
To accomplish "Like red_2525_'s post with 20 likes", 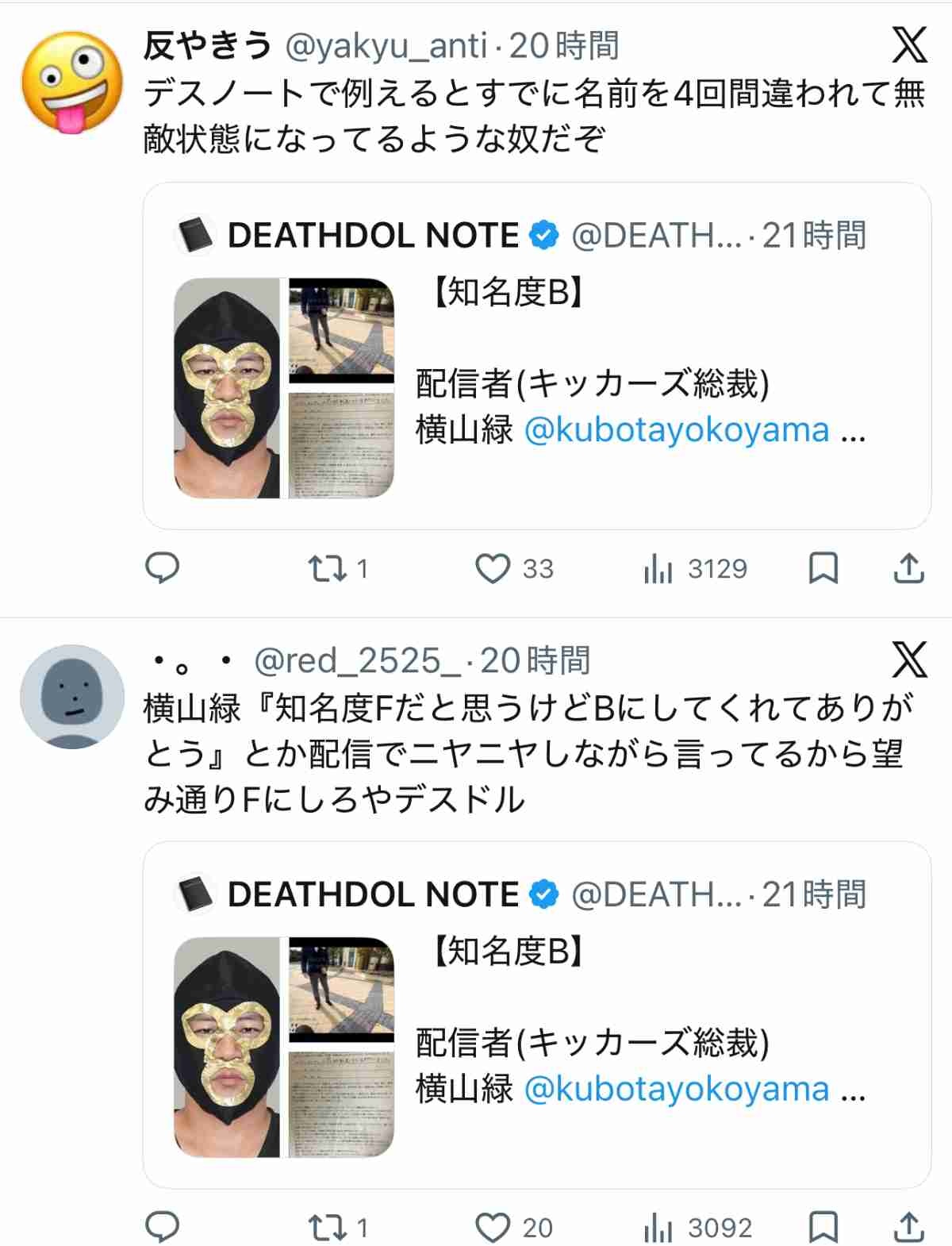I will pyautogui.click(x=493, y=1228).
